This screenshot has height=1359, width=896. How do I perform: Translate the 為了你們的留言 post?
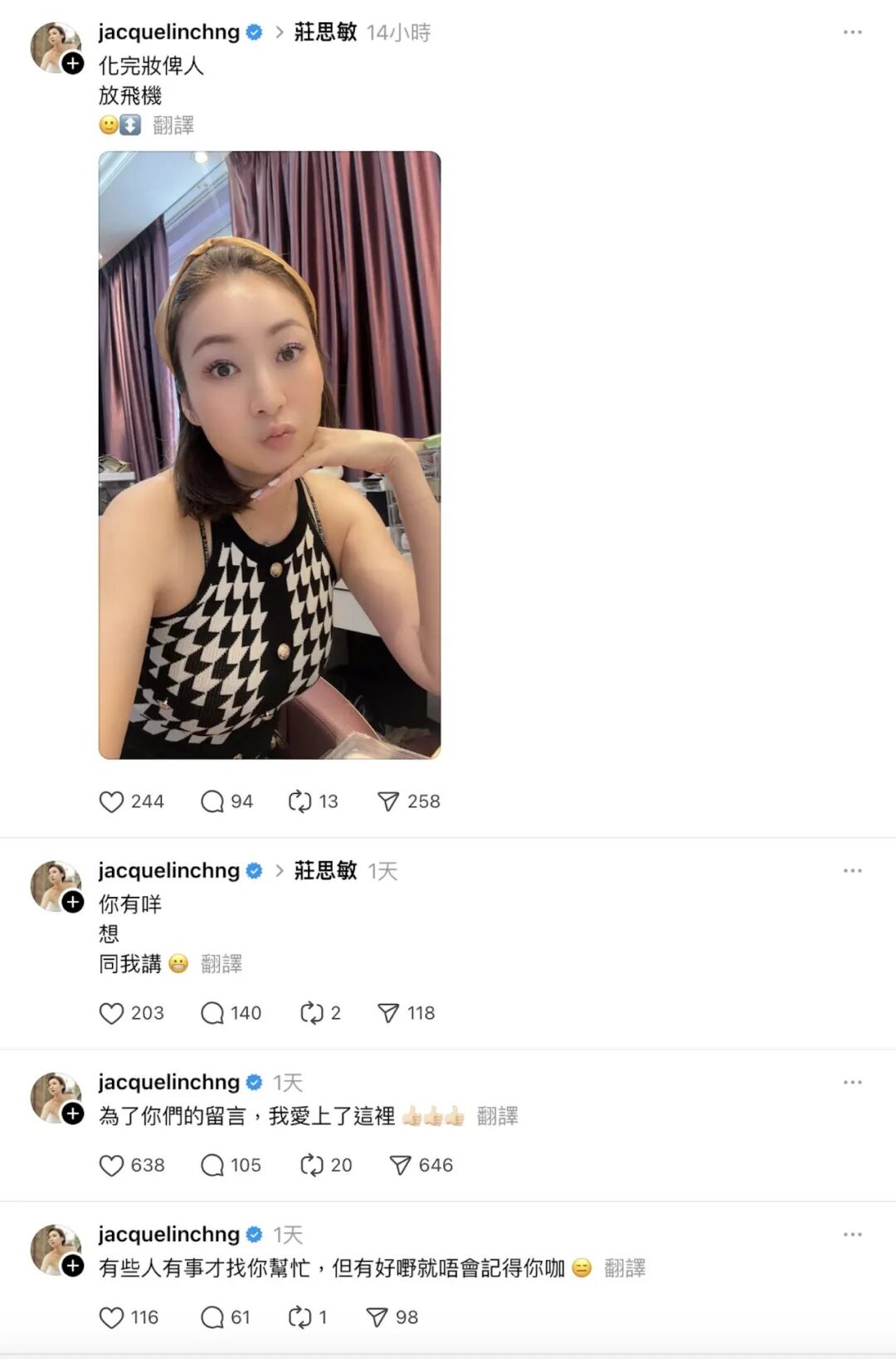click(497, 1117)
